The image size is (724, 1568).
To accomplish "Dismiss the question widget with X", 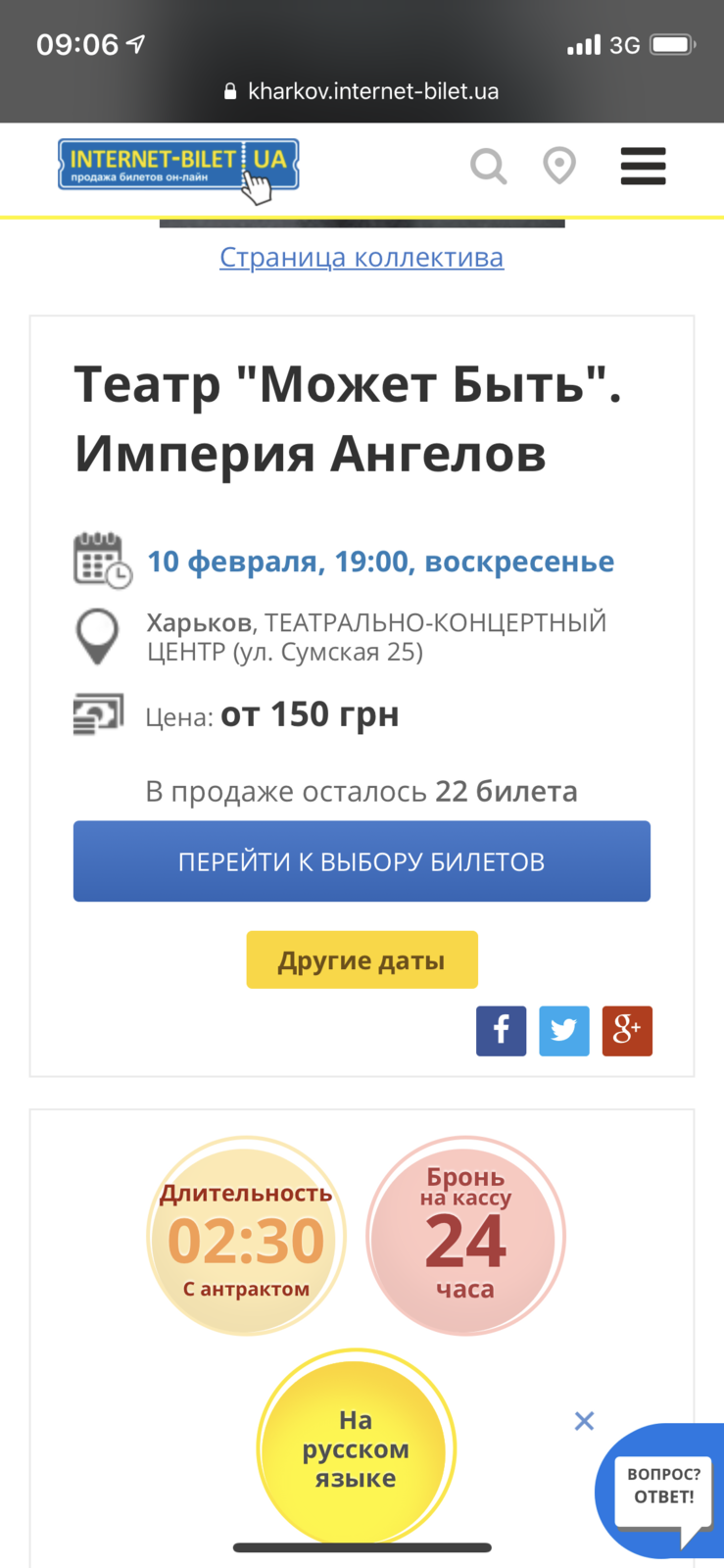I will [x=584, y=1421].
